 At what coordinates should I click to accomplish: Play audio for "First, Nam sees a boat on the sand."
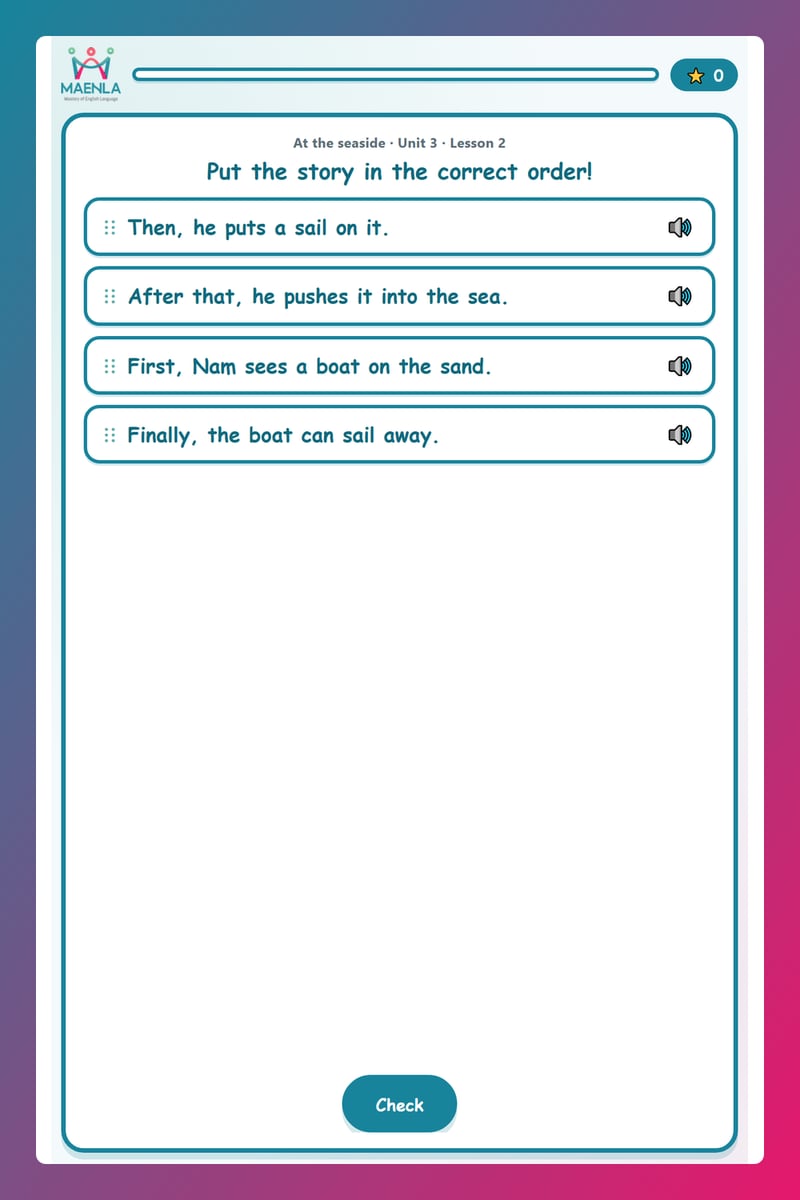pos(679,366)
